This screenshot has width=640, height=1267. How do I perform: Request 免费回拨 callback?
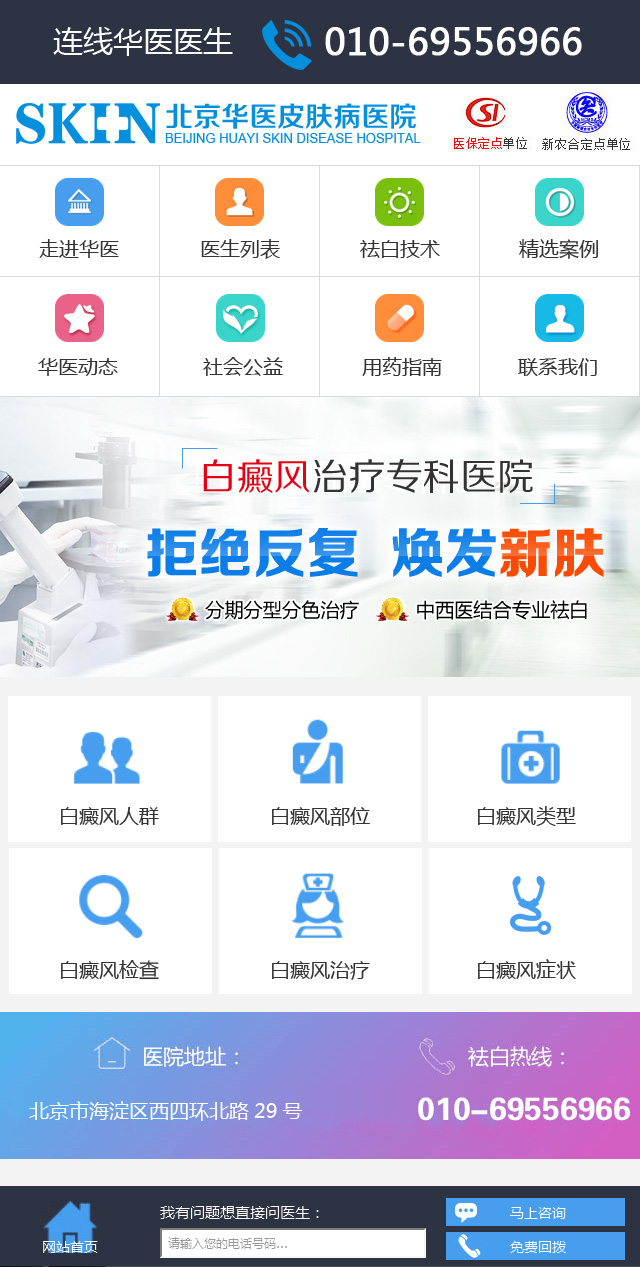tap(535, 1247)
